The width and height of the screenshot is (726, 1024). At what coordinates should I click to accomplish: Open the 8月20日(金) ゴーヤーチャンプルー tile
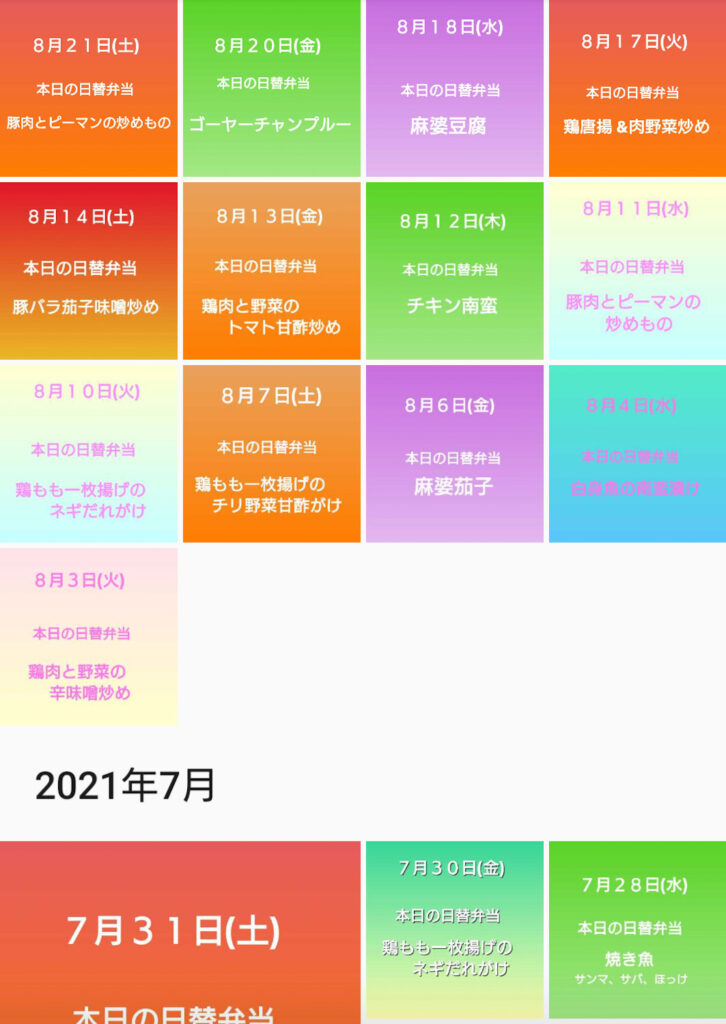tap(271, 88)
